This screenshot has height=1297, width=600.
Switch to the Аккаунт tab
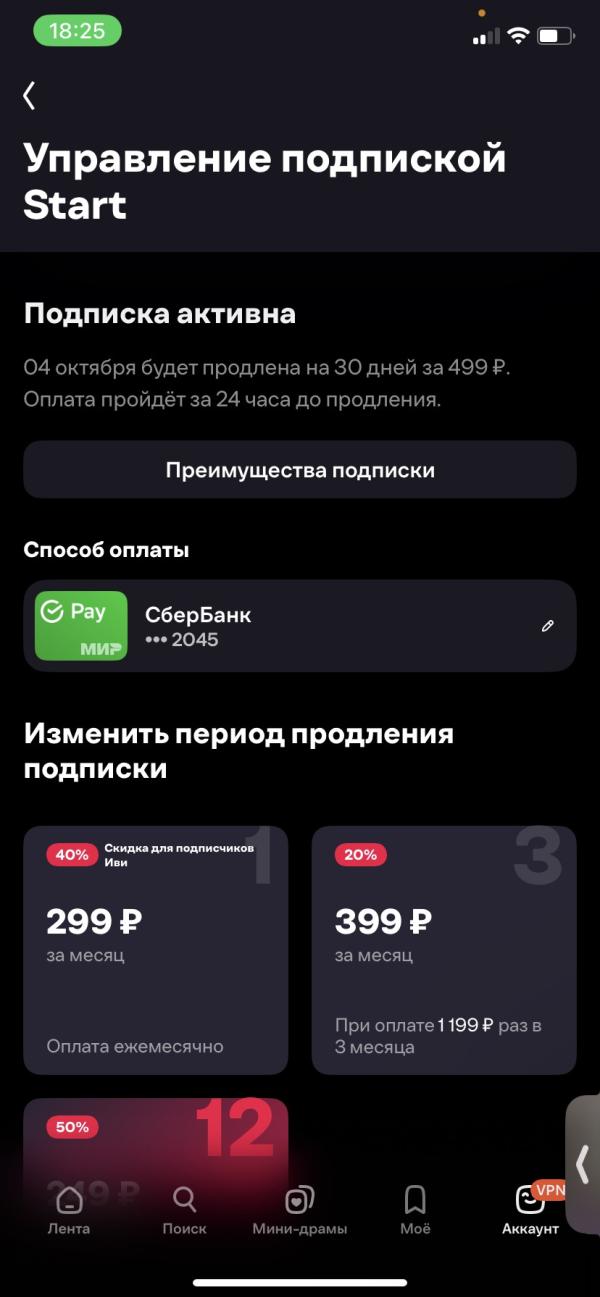click(x=530, y=1211)
